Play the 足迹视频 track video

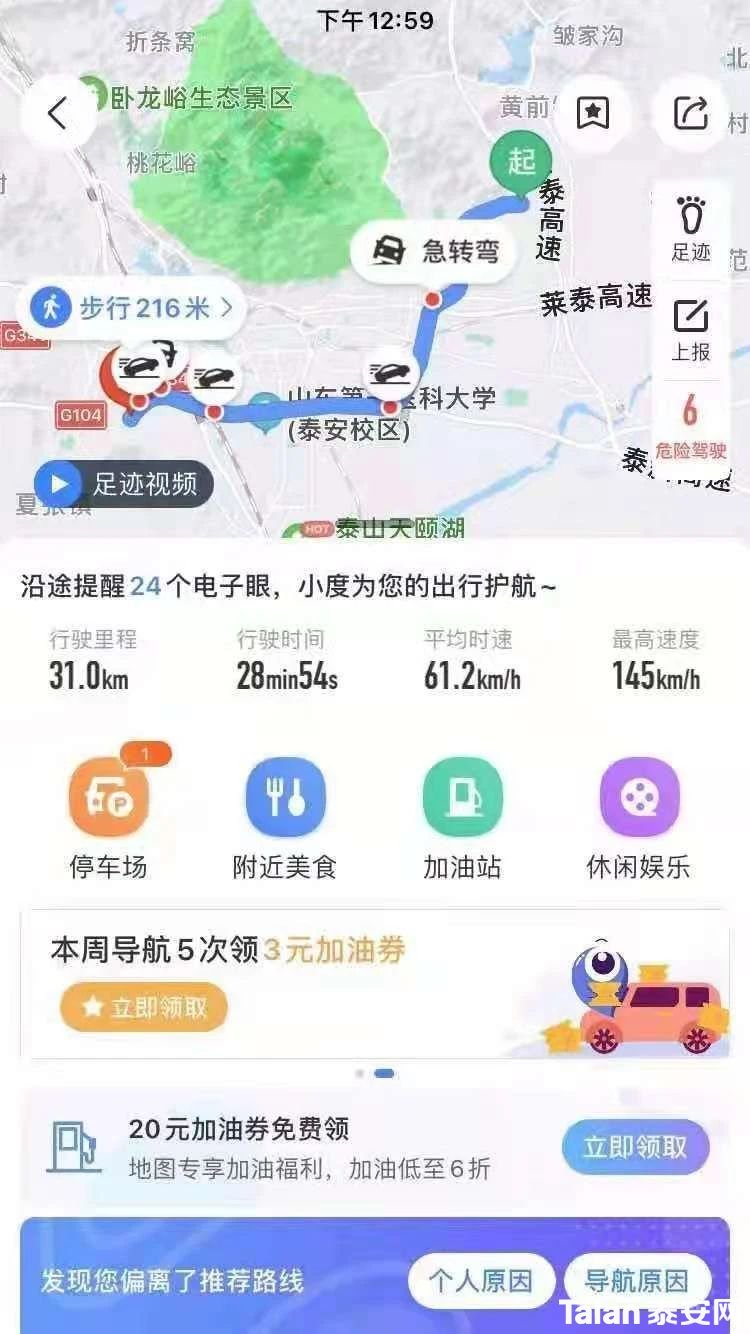[124, 485]
